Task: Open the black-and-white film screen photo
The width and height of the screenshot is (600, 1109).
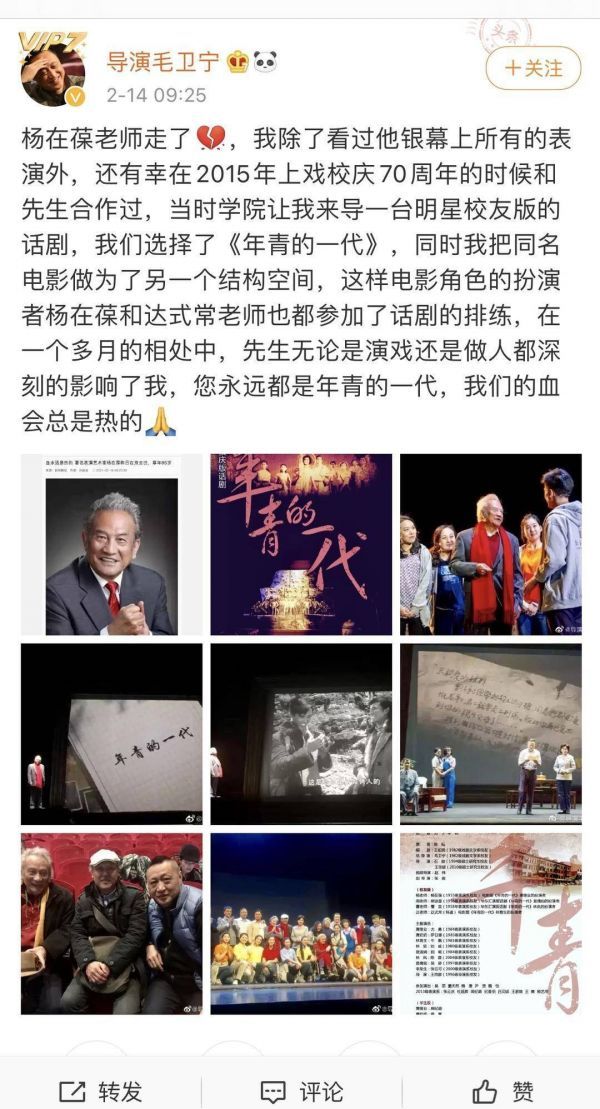Action: 301,734
